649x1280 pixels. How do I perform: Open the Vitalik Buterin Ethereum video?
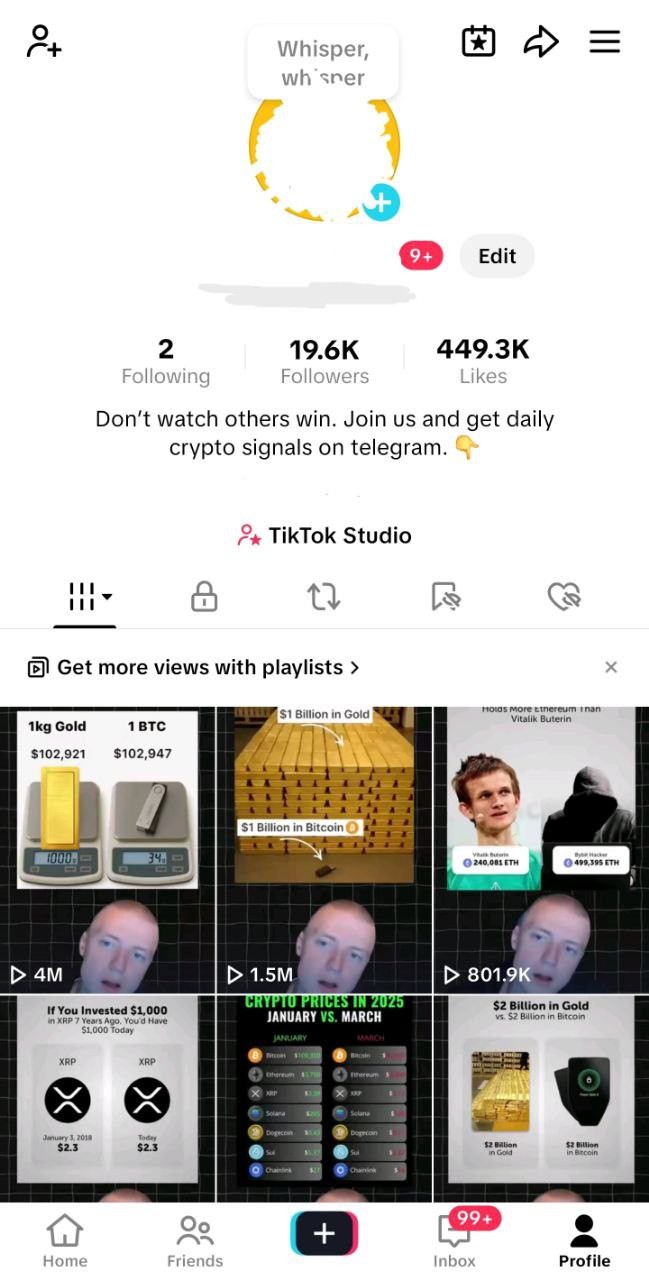pyautogui.click(x=540, y=848)
